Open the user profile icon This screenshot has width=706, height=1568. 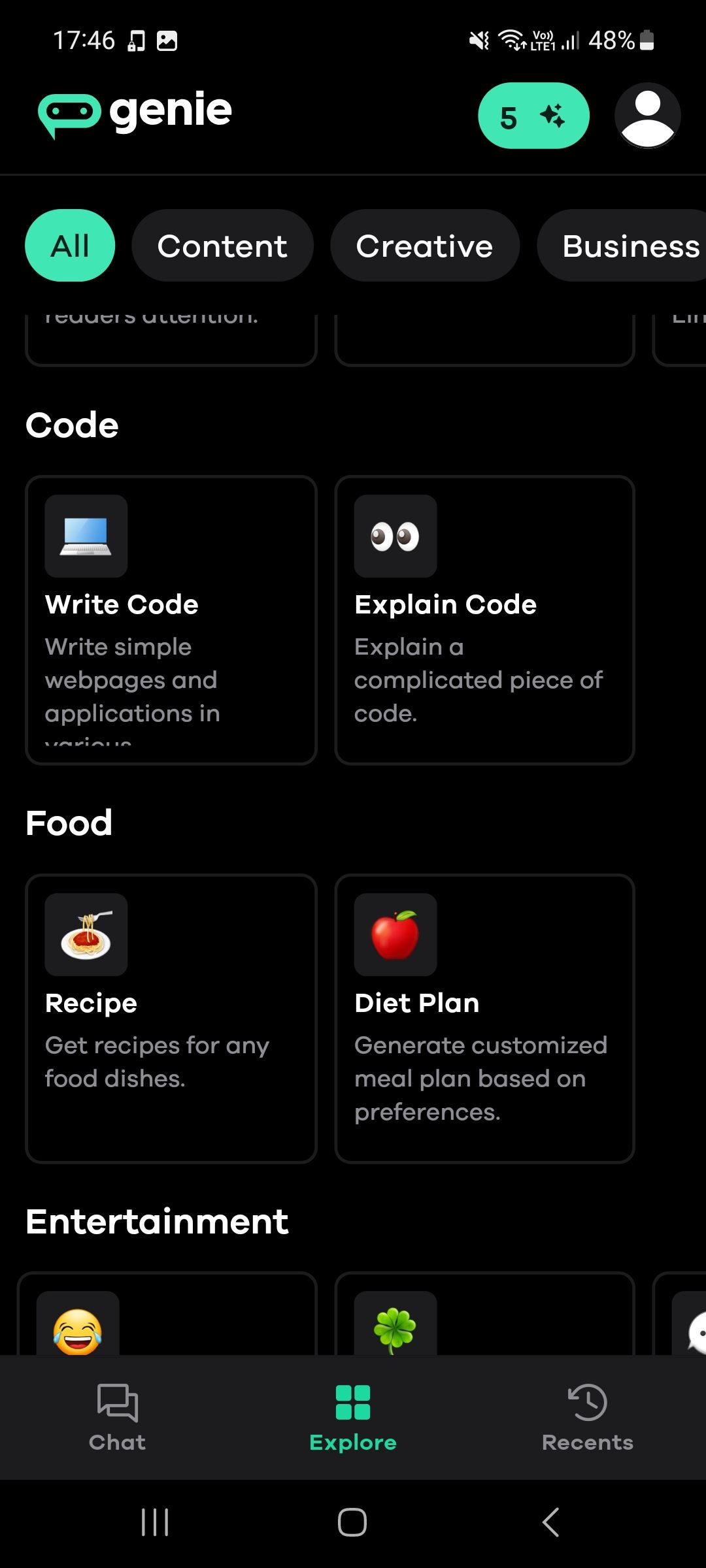click(x=647, y=116)
